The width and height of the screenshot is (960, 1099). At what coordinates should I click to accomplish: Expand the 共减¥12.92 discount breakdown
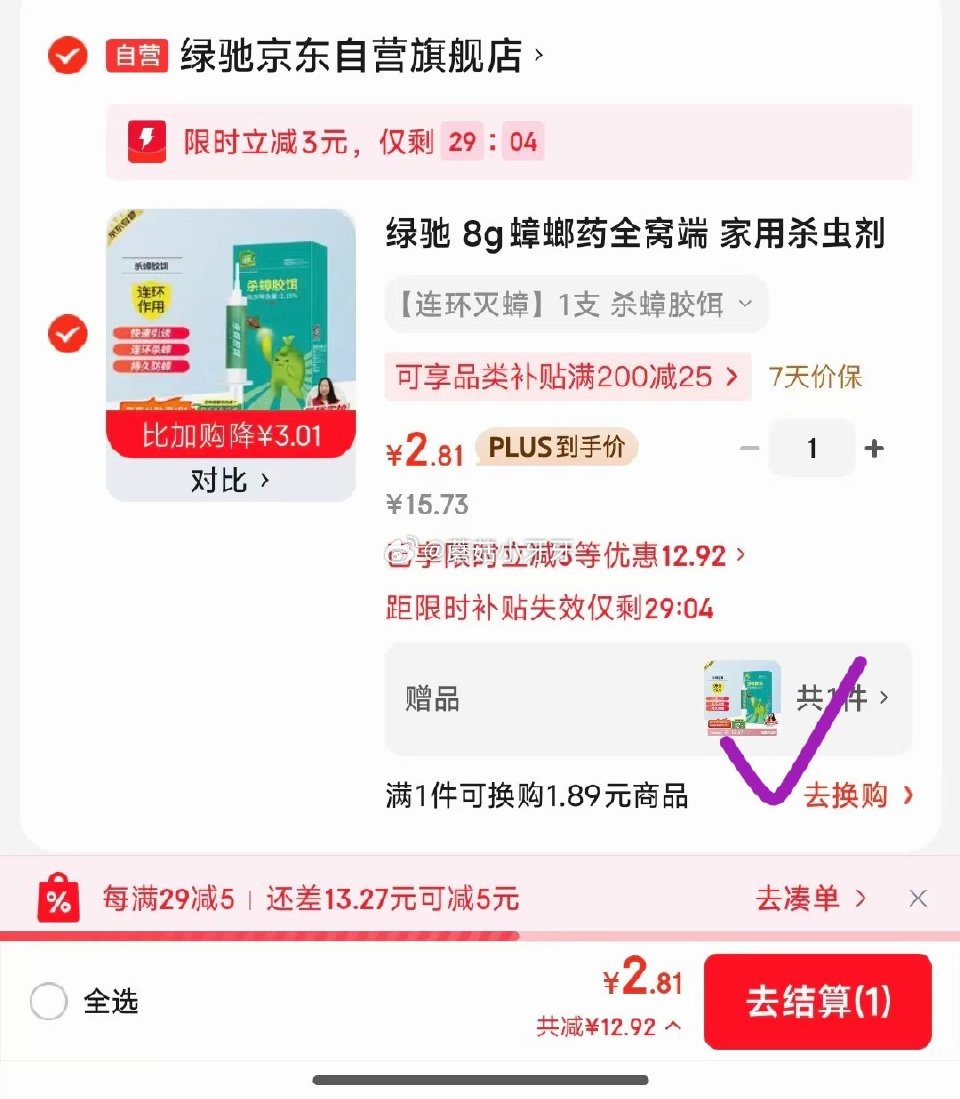604,1026
